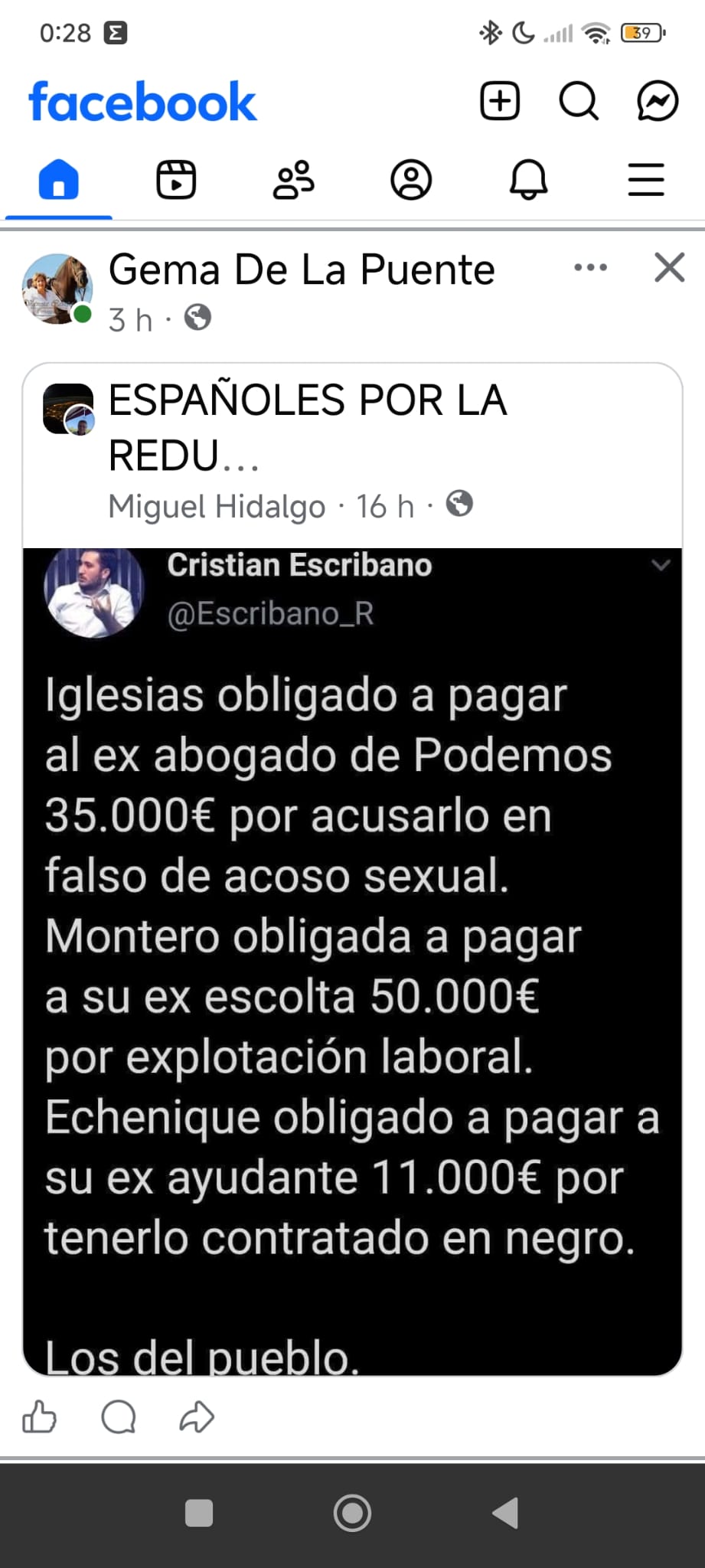Open Facebook search

[x=579, y=101]
